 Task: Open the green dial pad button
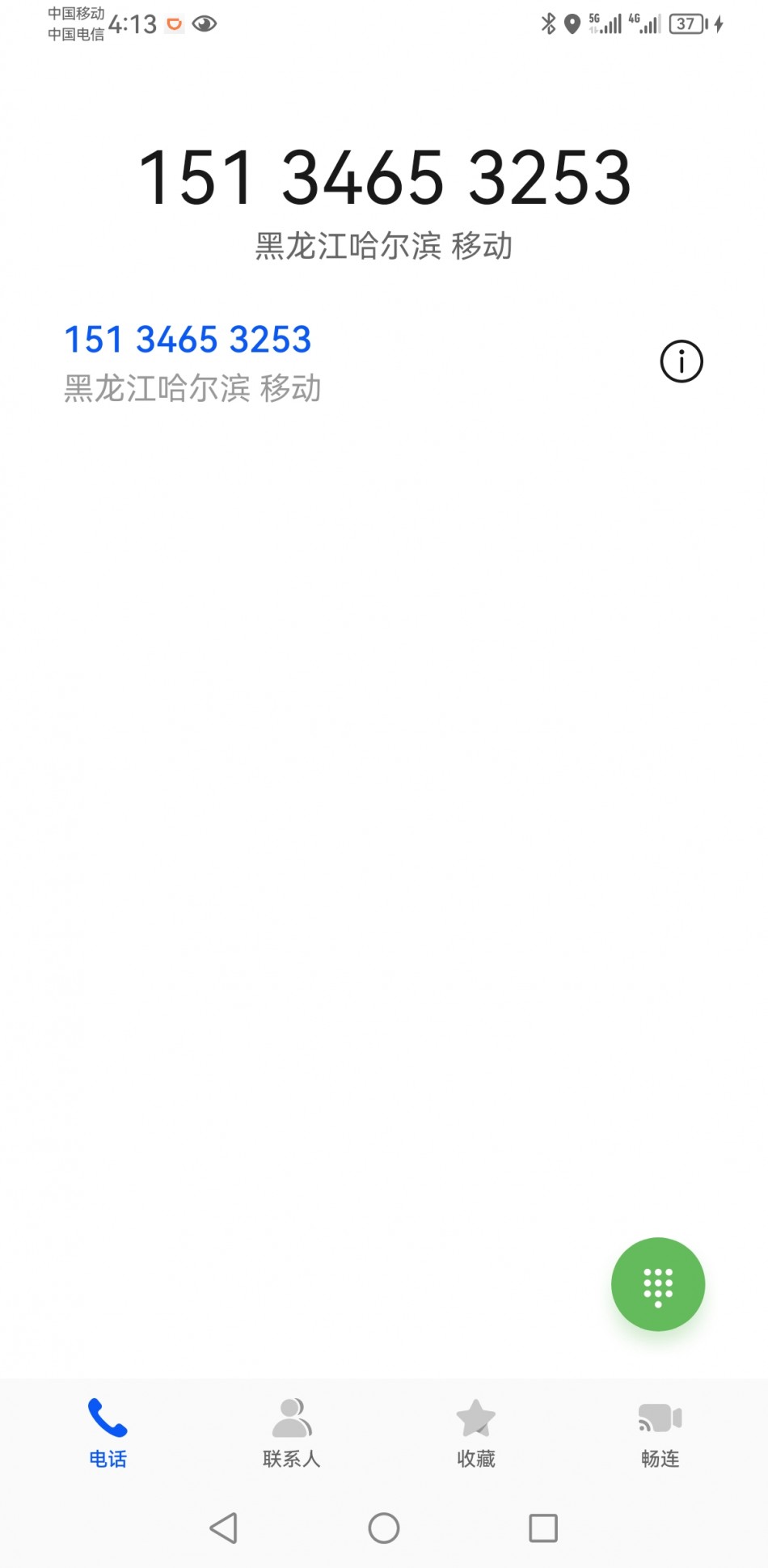(x=657, y=1283)
